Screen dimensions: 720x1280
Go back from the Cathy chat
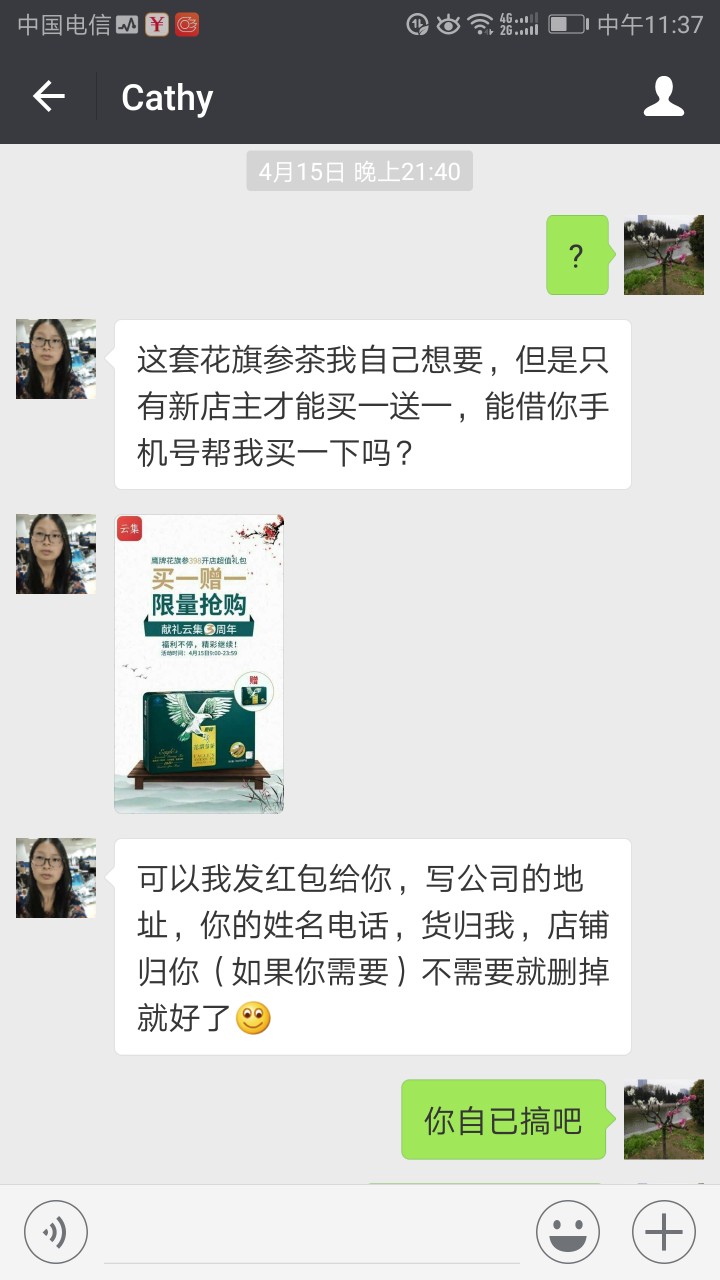coord(48,96)
